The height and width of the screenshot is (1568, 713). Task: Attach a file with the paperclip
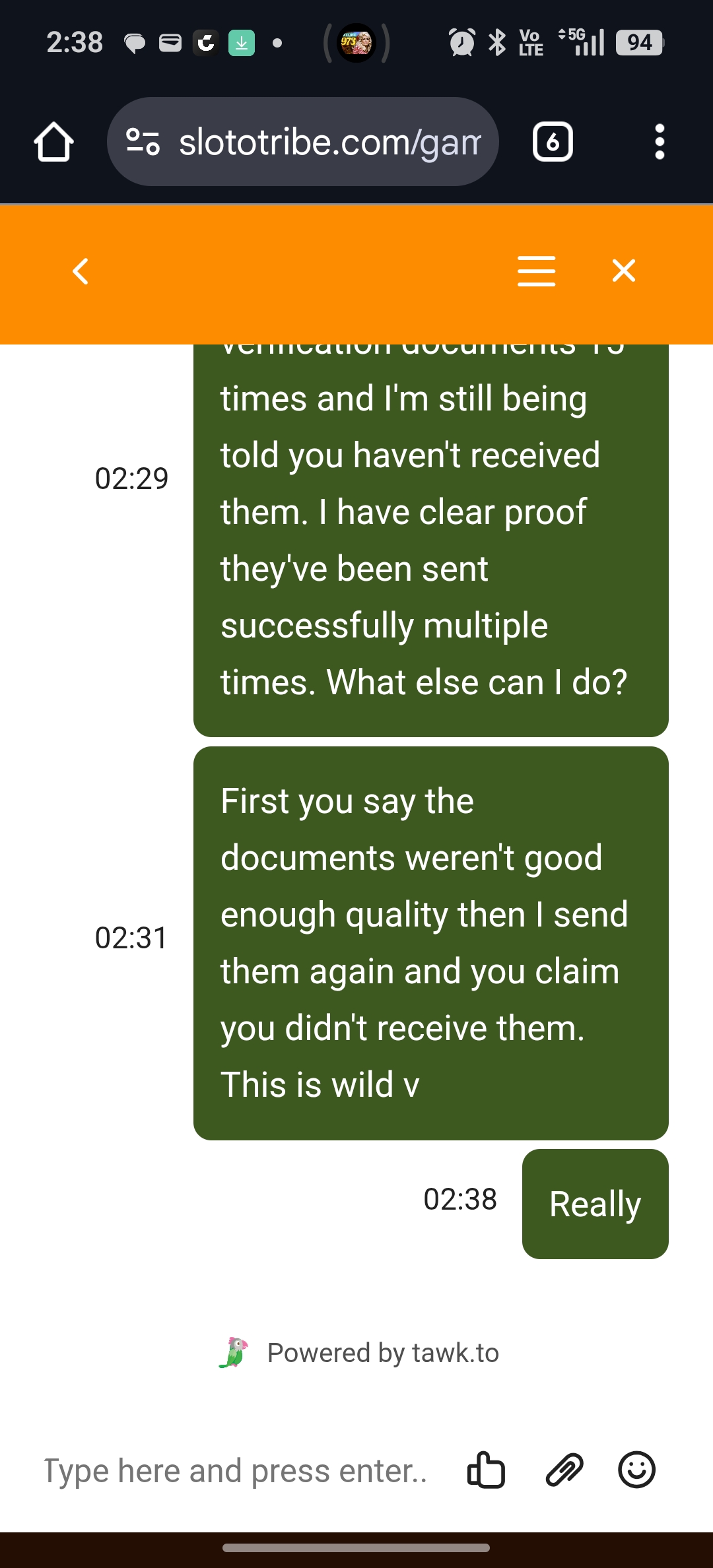click(x=564, y=1470)
